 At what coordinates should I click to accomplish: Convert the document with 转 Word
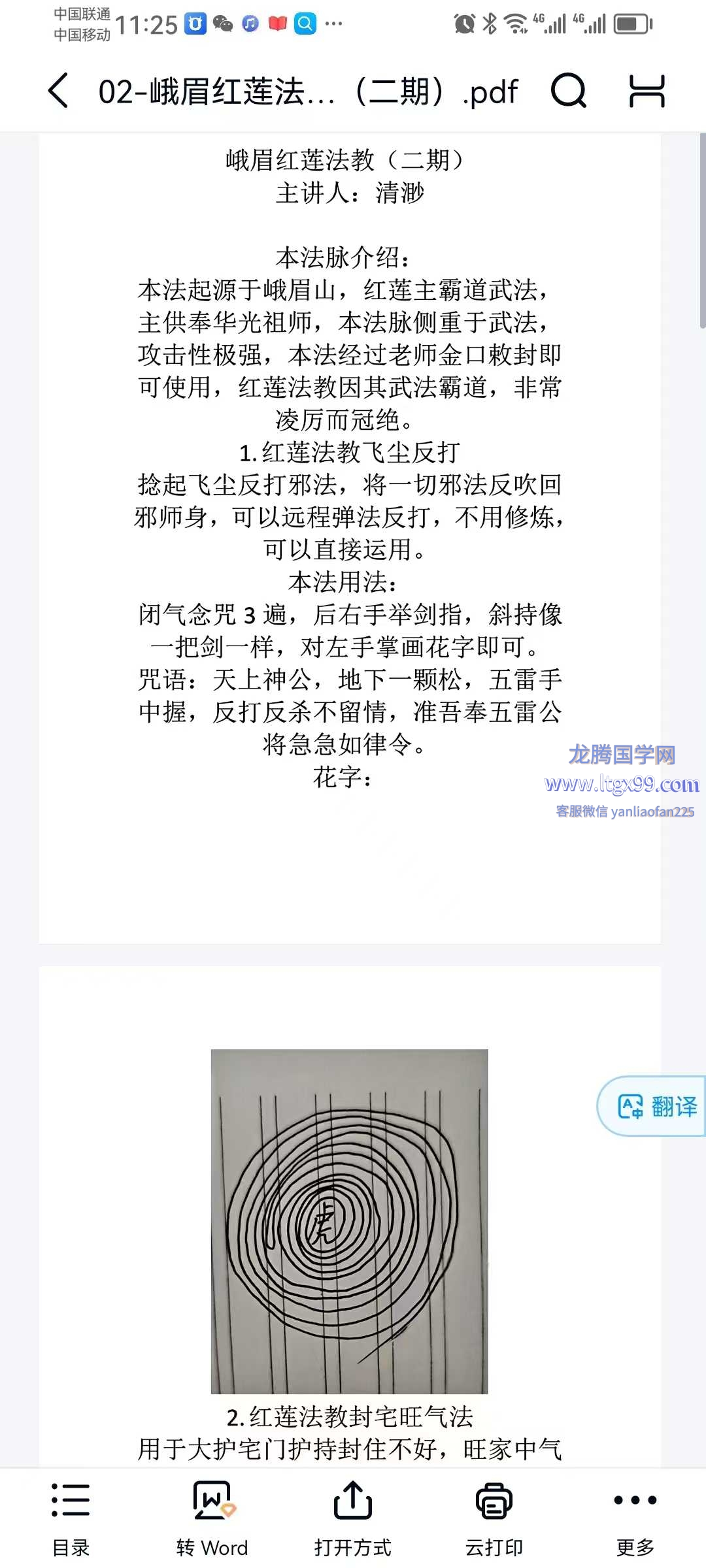pos(212,1517)
